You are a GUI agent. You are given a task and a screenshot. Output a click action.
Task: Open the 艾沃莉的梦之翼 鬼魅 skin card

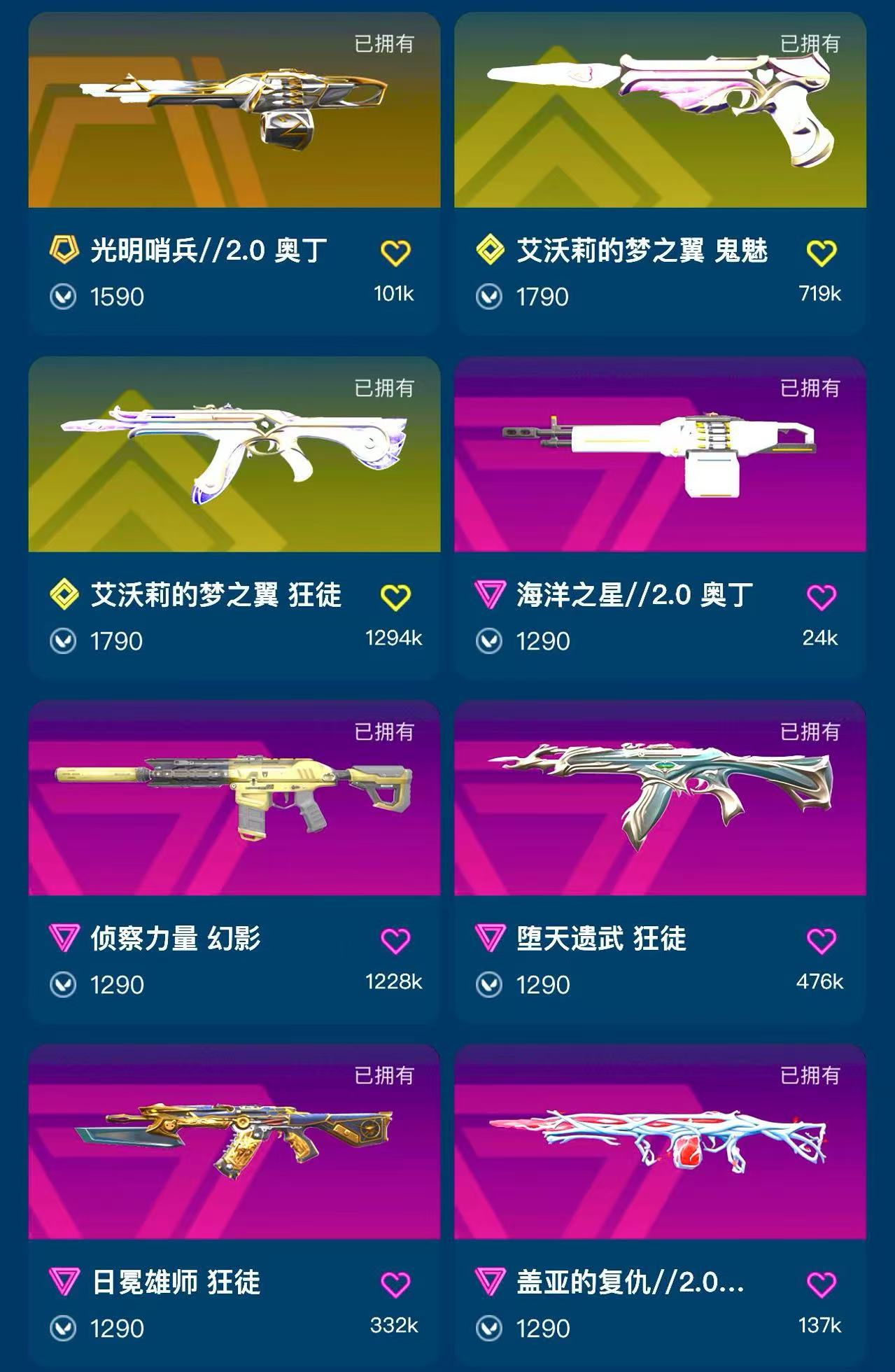[660, 111]
